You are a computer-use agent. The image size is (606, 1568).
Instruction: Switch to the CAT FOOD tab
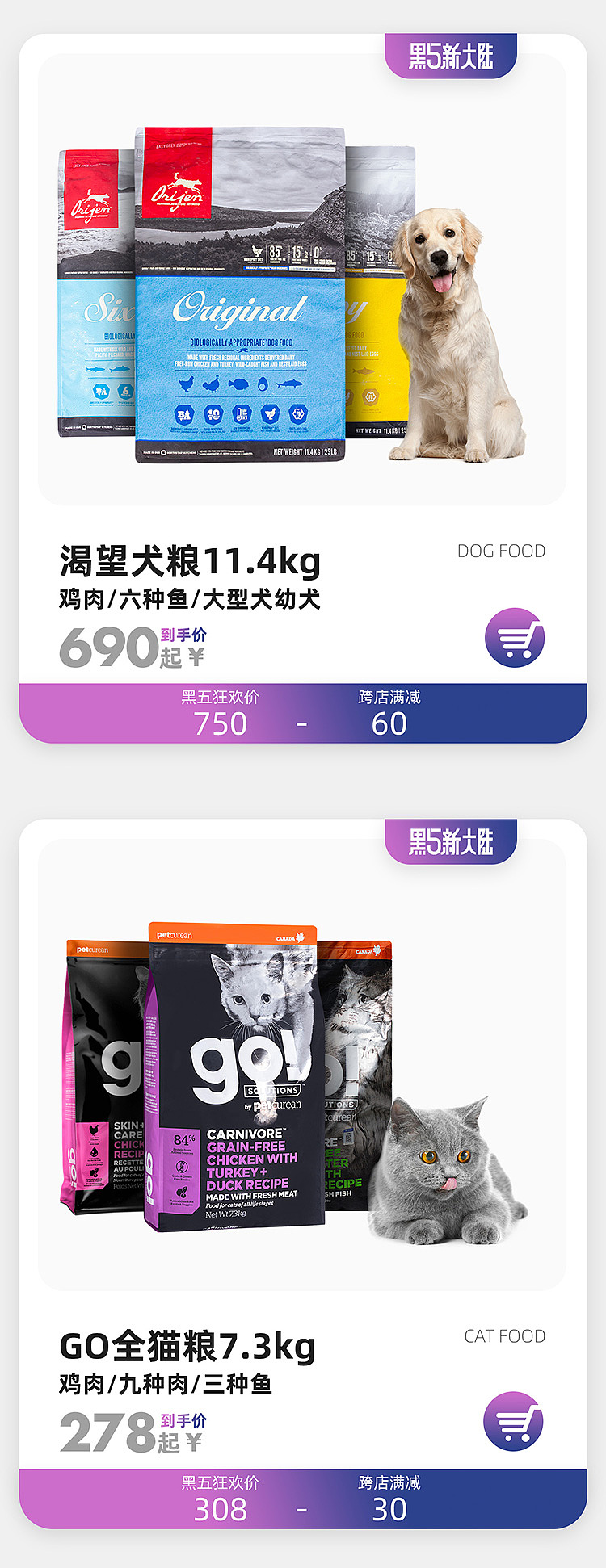(x=506, y=1335)
